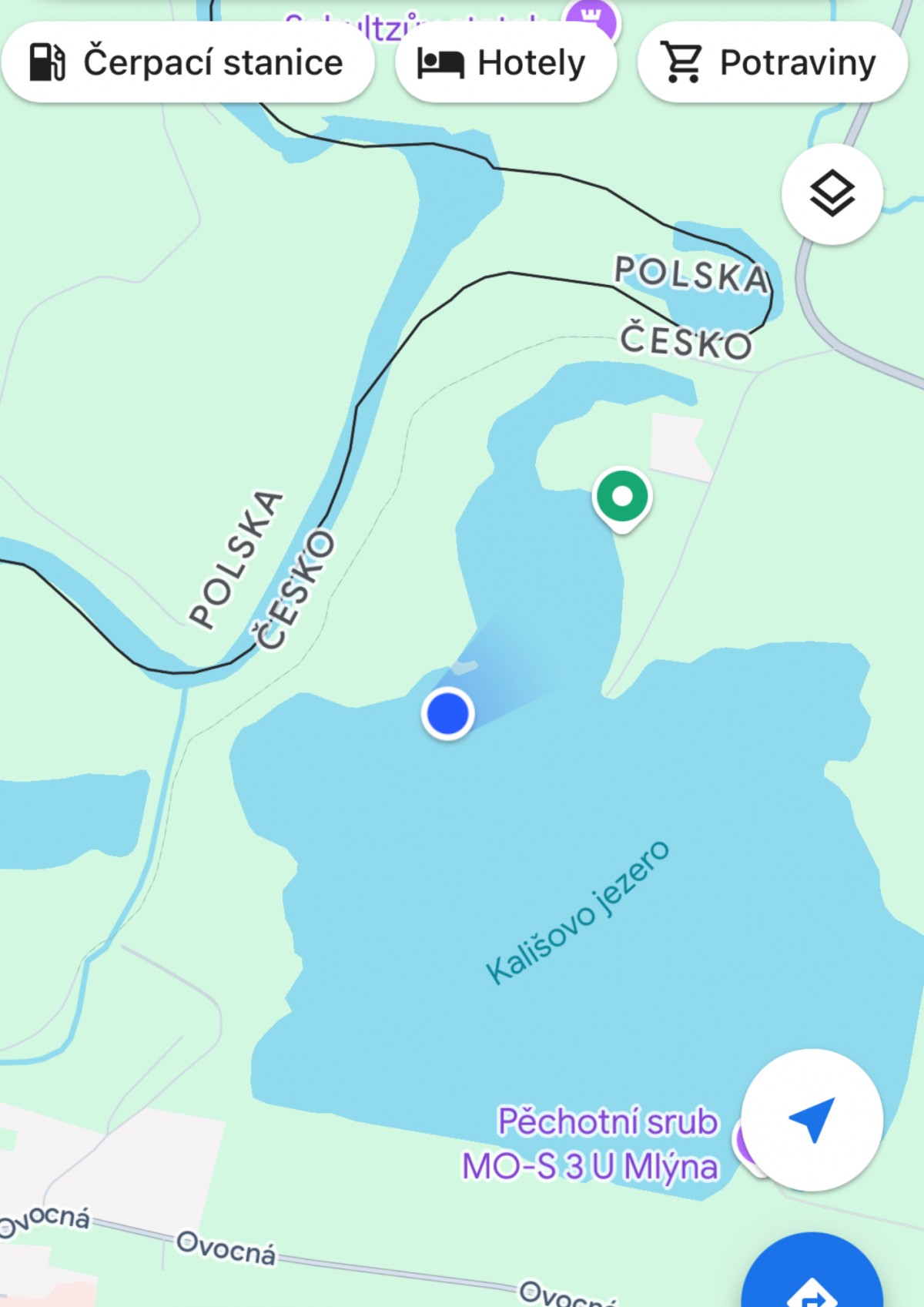
Task: Open directions button
Action: pyautogui.click(x=813, y=1279)
